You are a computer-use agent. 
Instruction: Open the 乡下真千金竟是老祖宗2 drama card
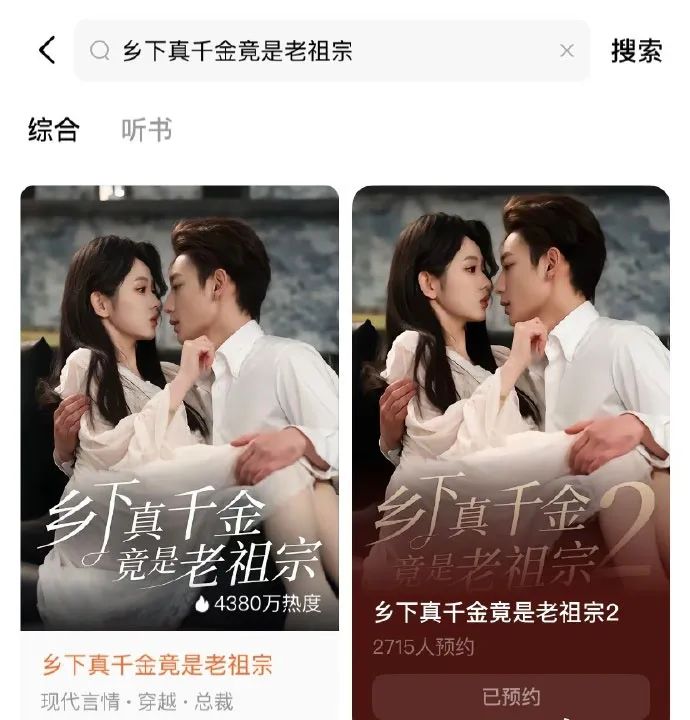pos(510,400)
